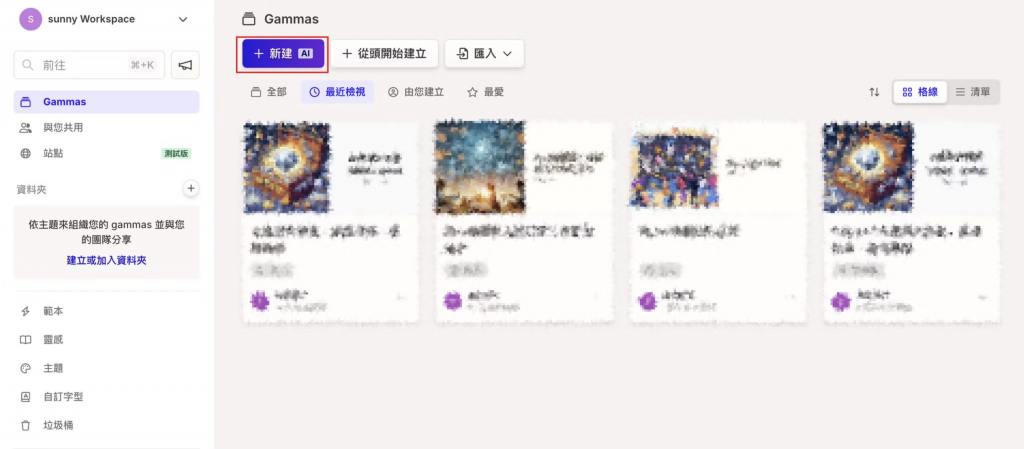The image size is (1024, 449).
Task: Open 自訂字型 custom fonts
Action: [63, 397]
